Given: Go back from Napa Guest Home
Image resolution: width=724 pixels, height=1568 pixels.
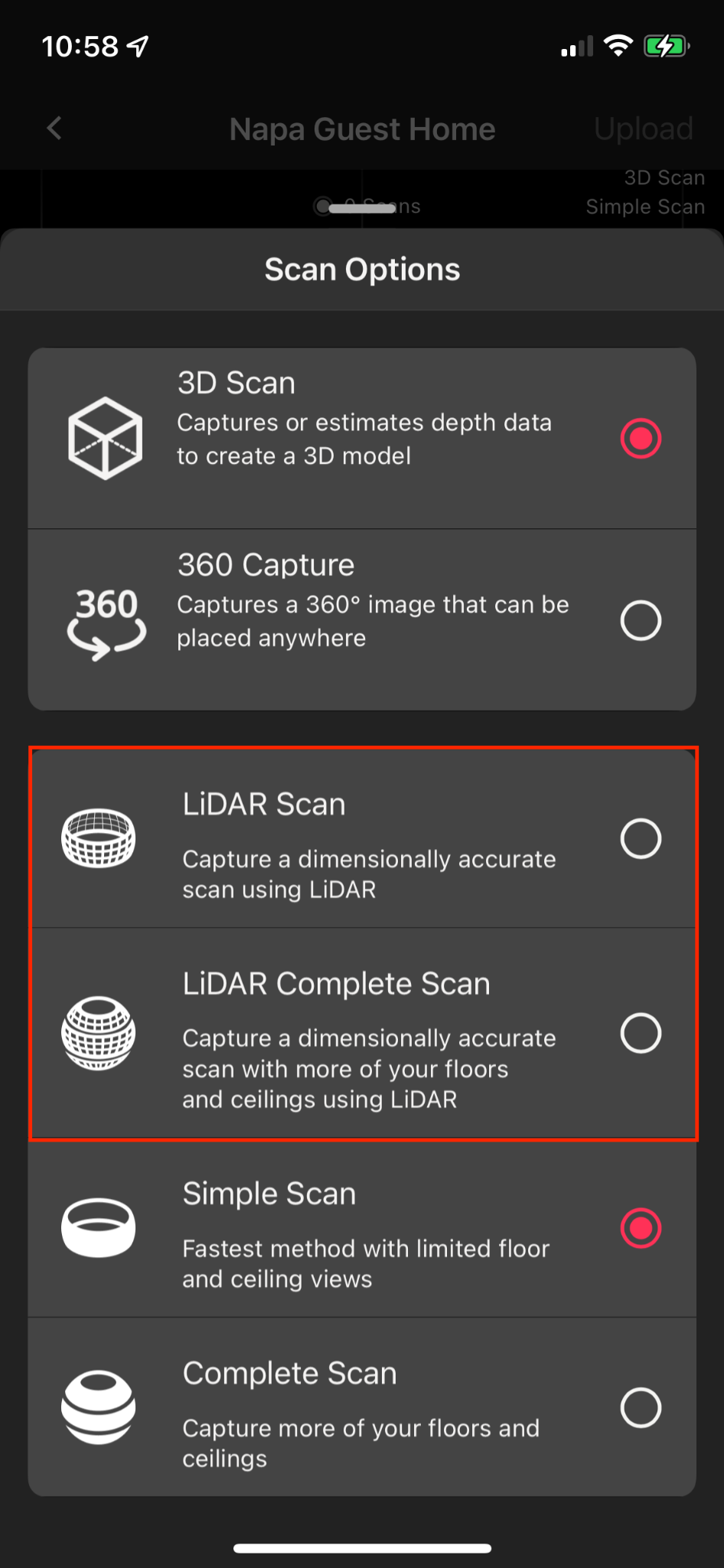Looking at the screenshot, I should pyautogui.click(x=54, y=129).
